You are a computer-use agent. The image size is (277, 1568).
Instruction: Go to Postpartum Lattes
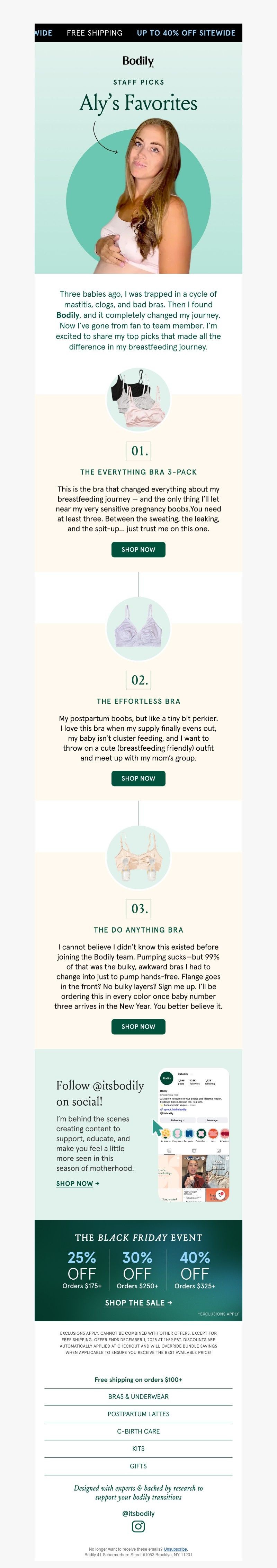(138, 1414)
